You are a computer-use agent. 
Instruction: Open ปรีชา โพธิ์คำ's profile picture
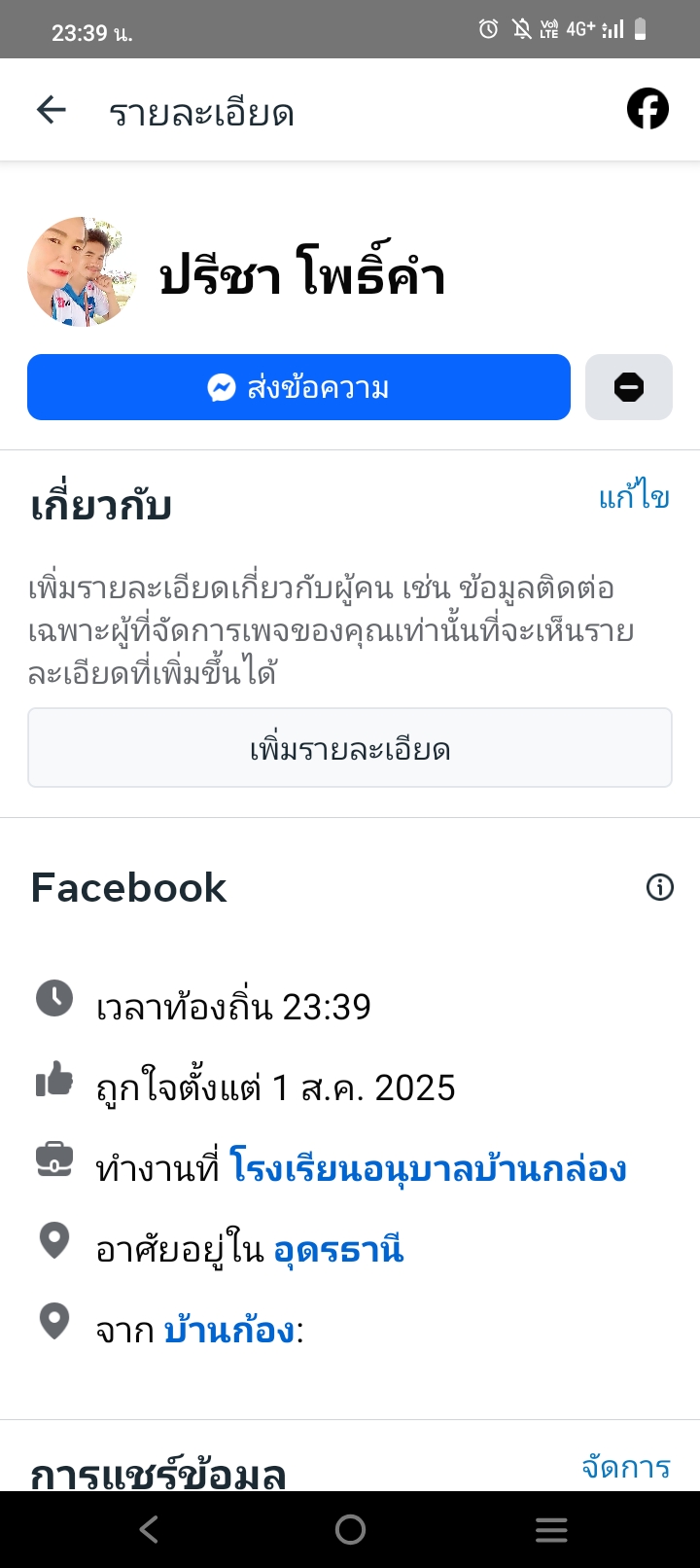81,272
